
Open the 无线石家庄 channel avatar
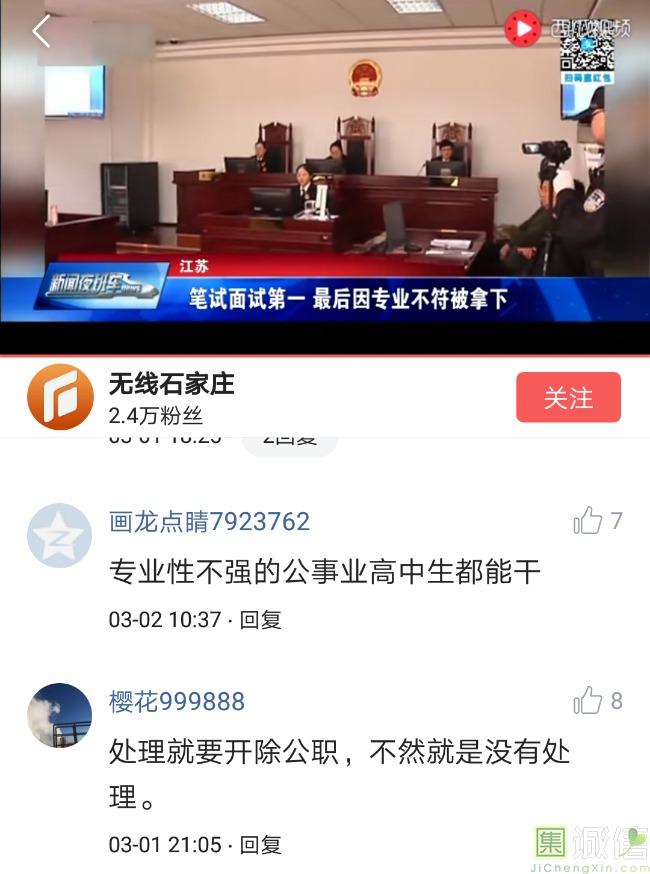[60, 397]
